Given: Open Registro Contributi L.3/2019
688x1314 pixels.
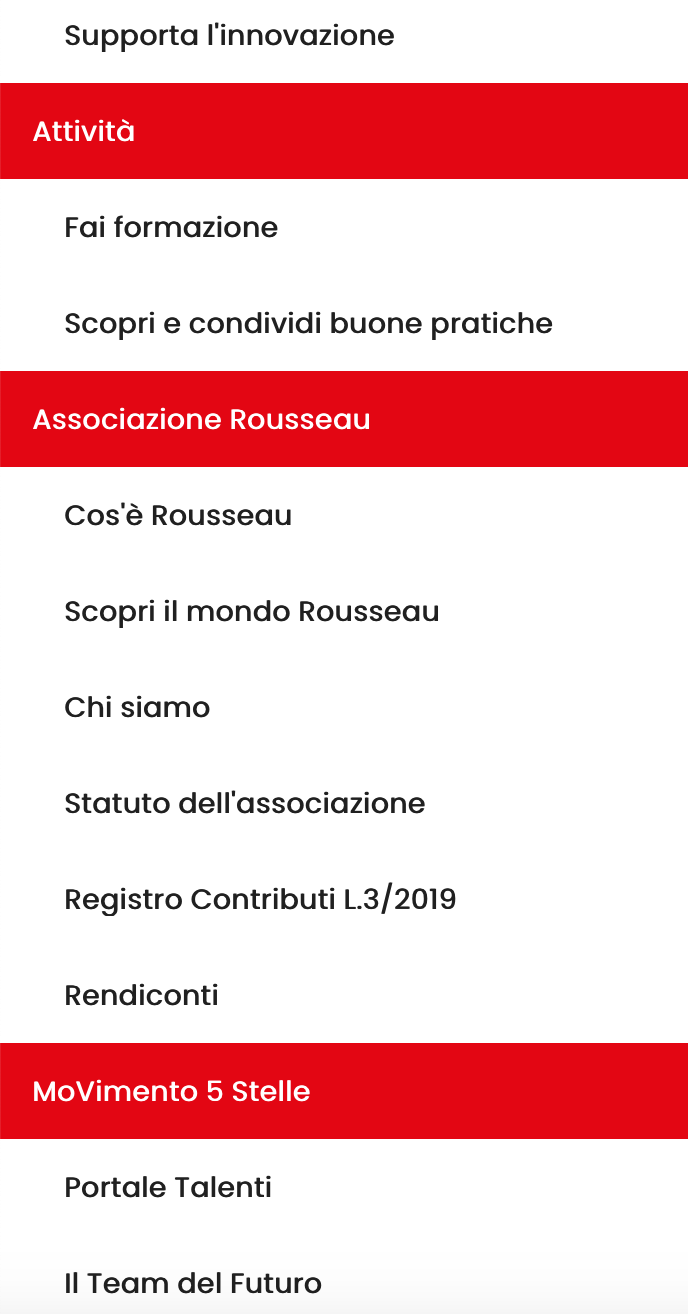Looking at the screenshot, I should point(344,899).
